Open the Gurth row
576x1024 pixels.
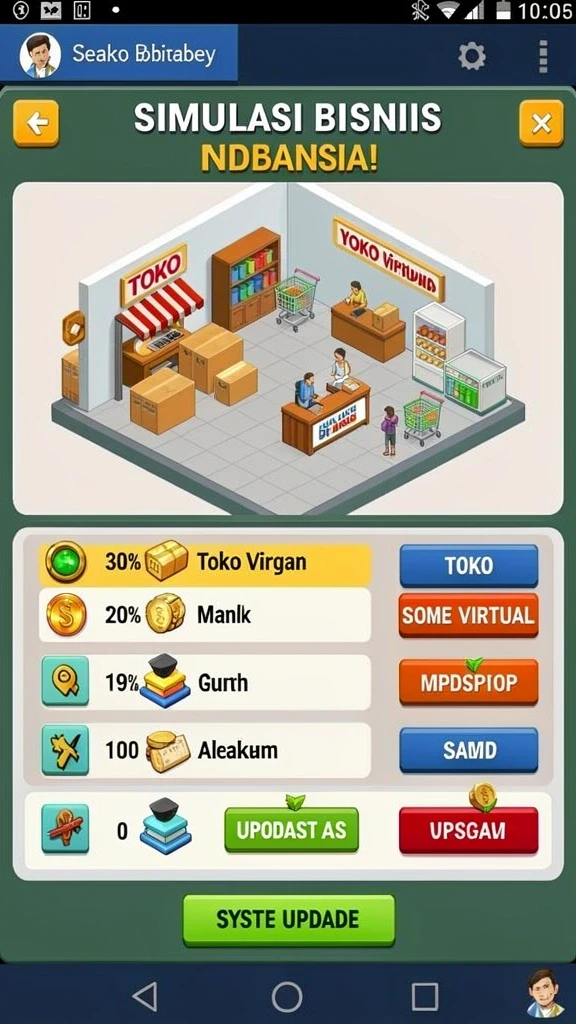click(205, 682)
